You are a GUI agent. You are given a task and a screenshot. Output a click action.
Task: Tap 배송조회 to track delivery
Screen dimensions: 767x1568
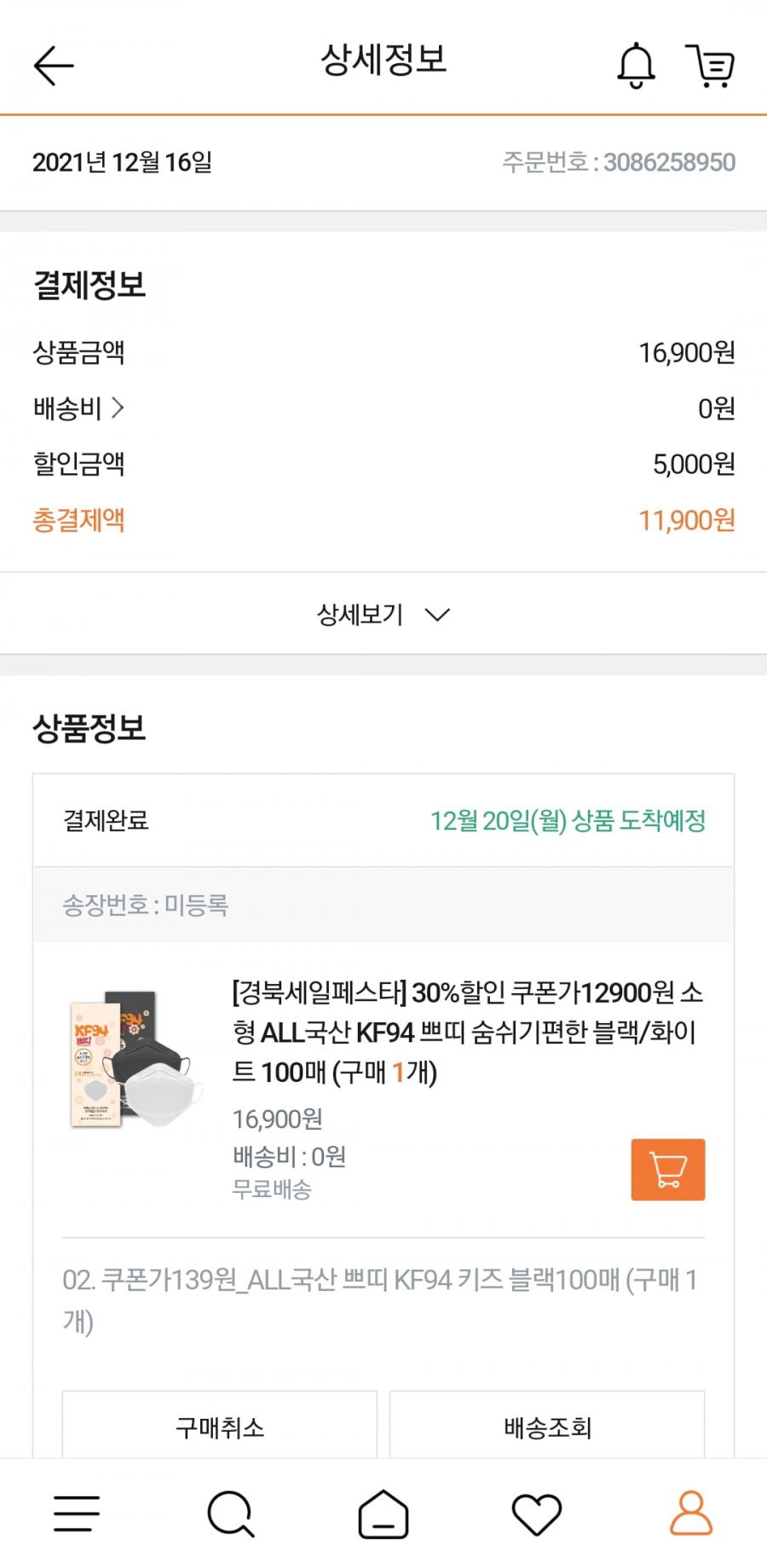pos(547,1426)
